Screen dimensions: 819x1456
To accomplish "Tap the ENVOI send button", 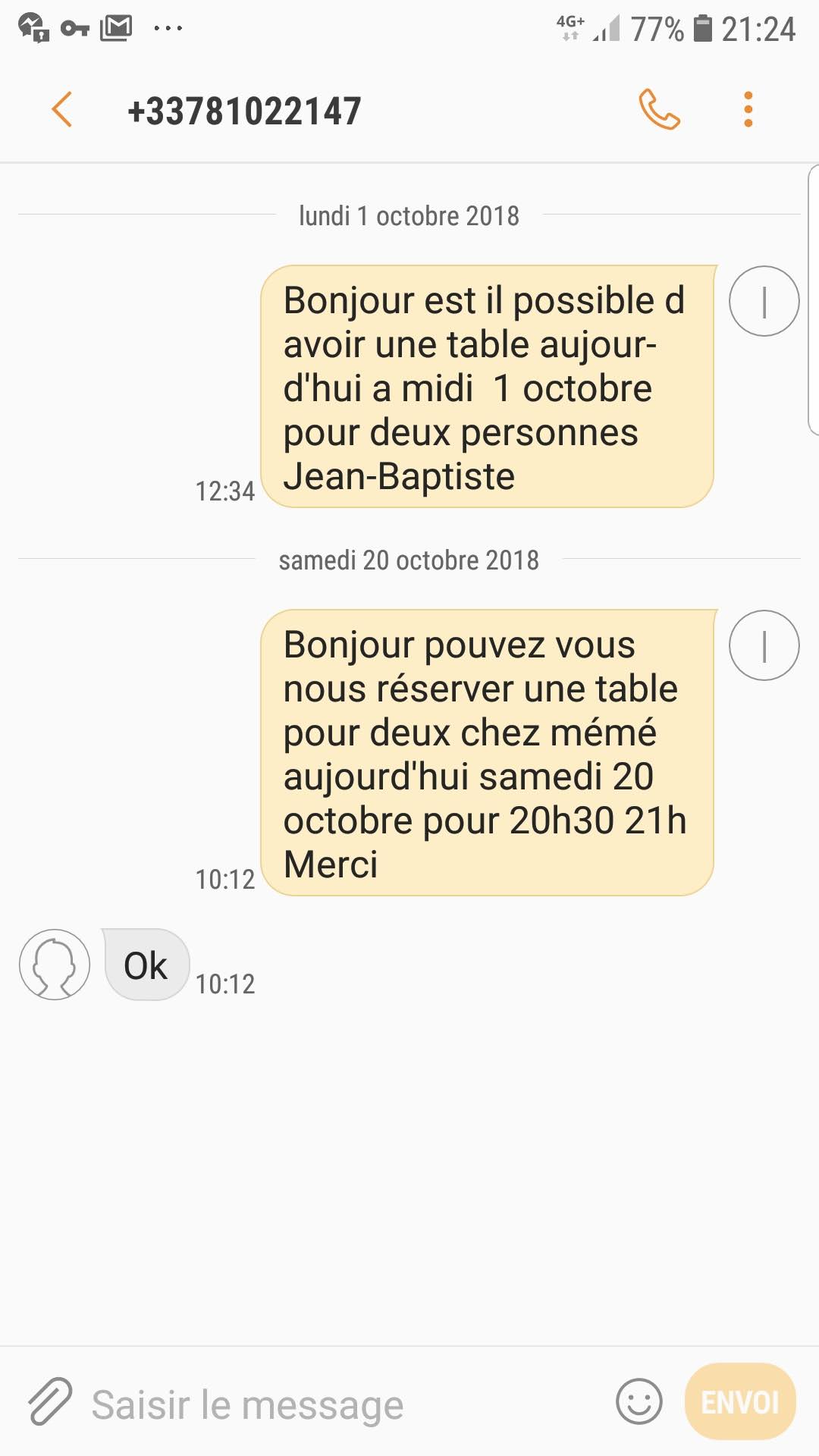I will [x=739, y=1401].
